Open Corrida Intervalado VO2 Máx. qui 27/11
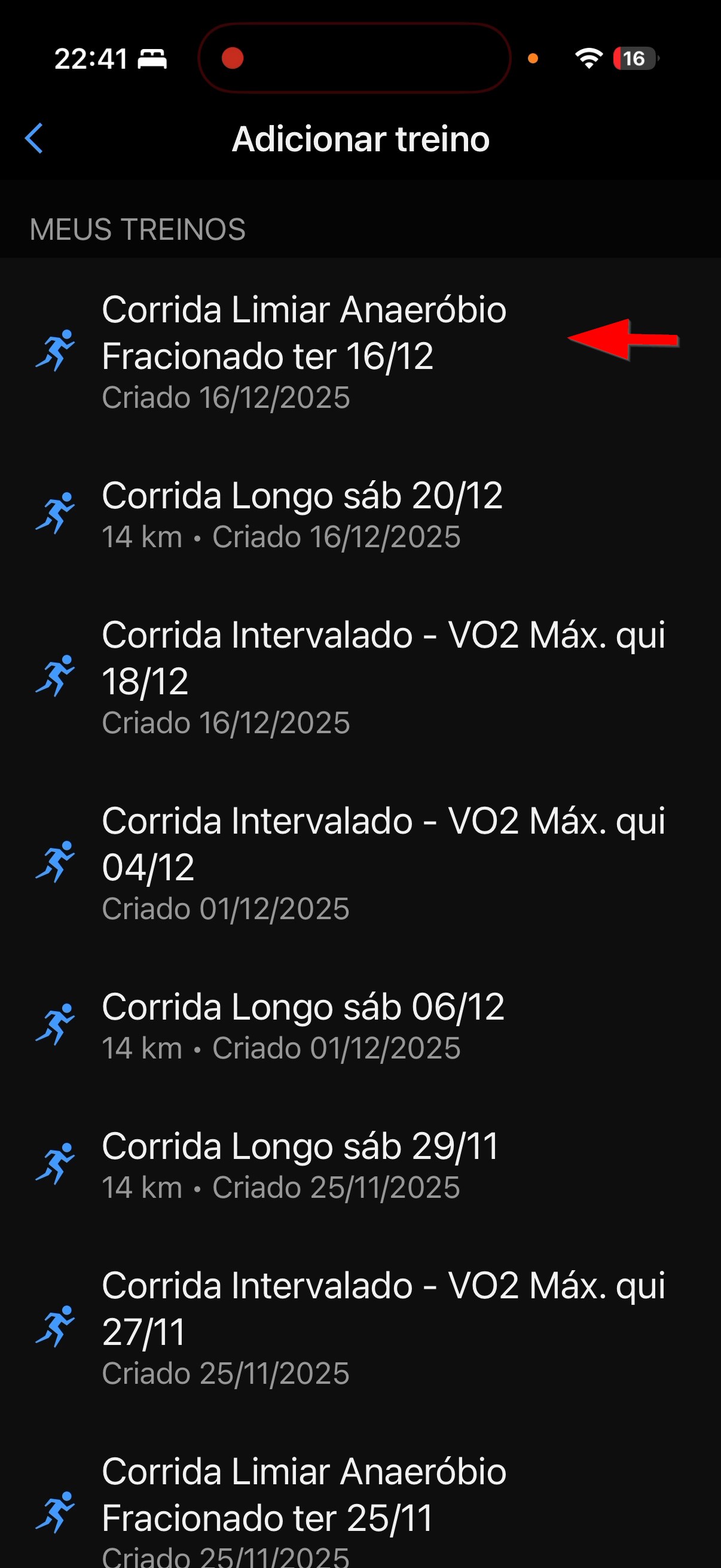This screenshot has height=1568, width=721. pyautogui.click(x=360, y=1328)
